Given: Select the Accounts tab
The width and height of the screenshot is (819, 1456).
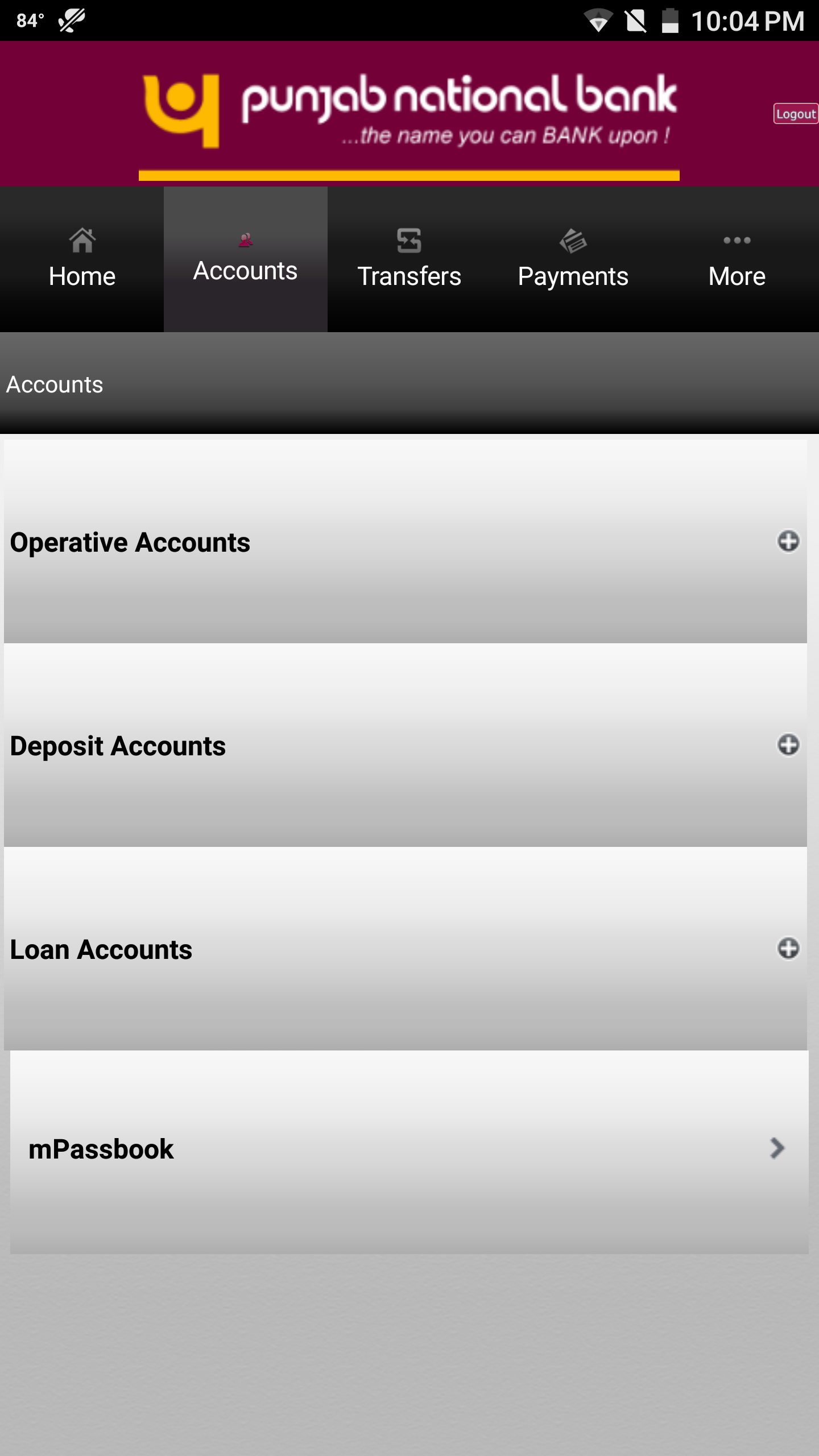Looking at the screenshot, I should [x=245, y=259].
